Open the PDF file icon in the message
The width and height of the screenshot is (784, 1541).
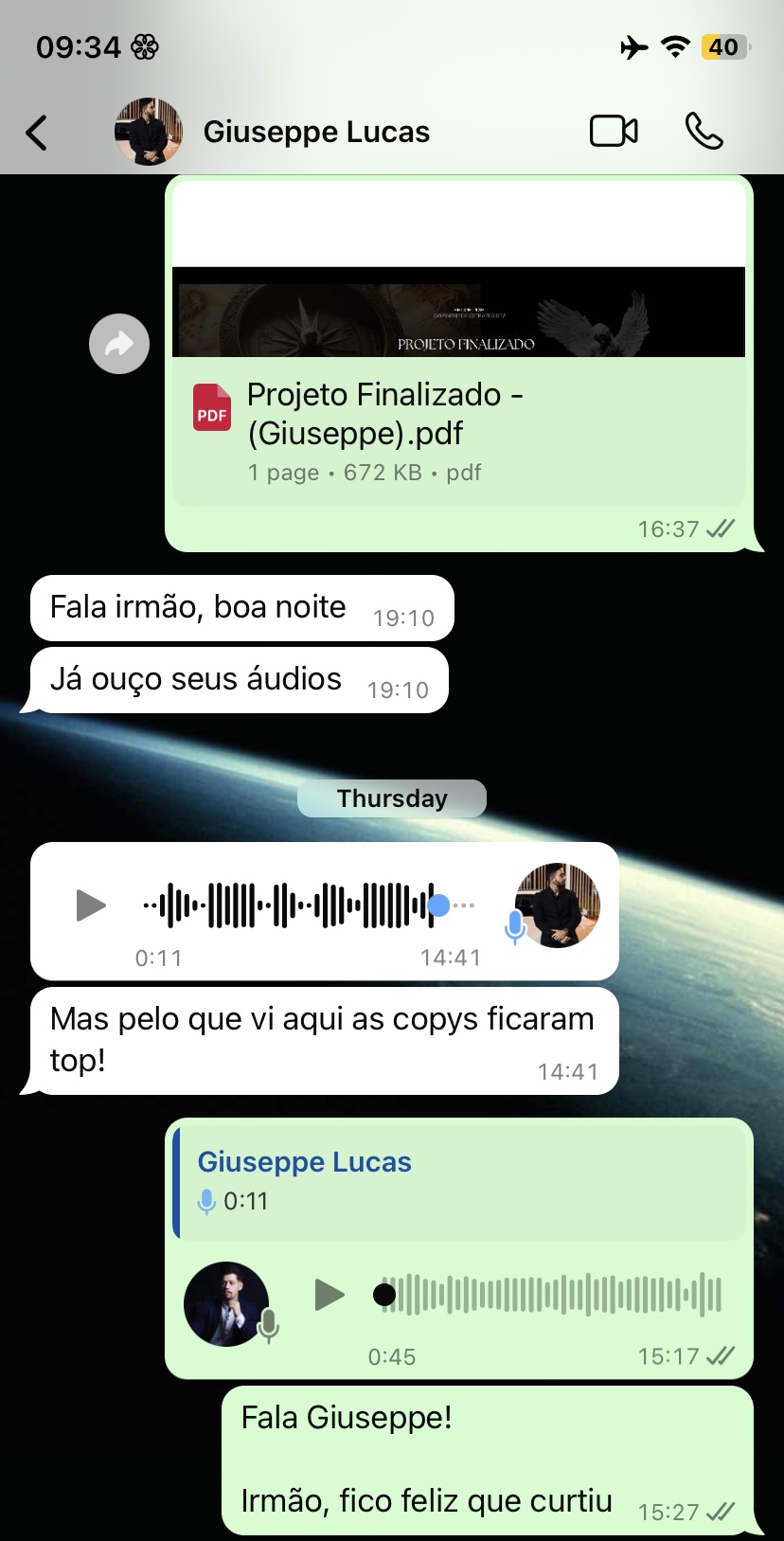pyautogui.click(x=211, y=408)
